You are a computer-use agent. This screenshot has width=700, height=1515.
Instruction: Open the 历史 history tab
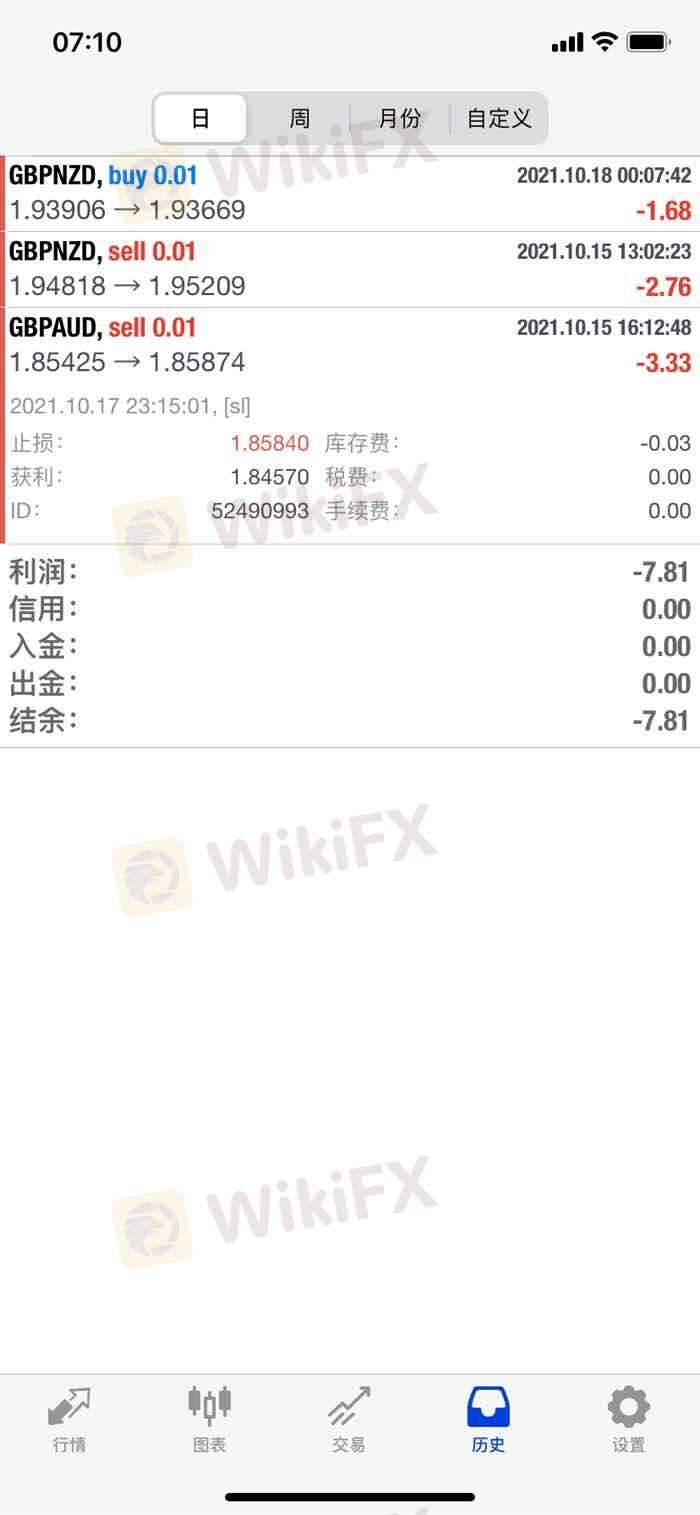click(489, 1419)
